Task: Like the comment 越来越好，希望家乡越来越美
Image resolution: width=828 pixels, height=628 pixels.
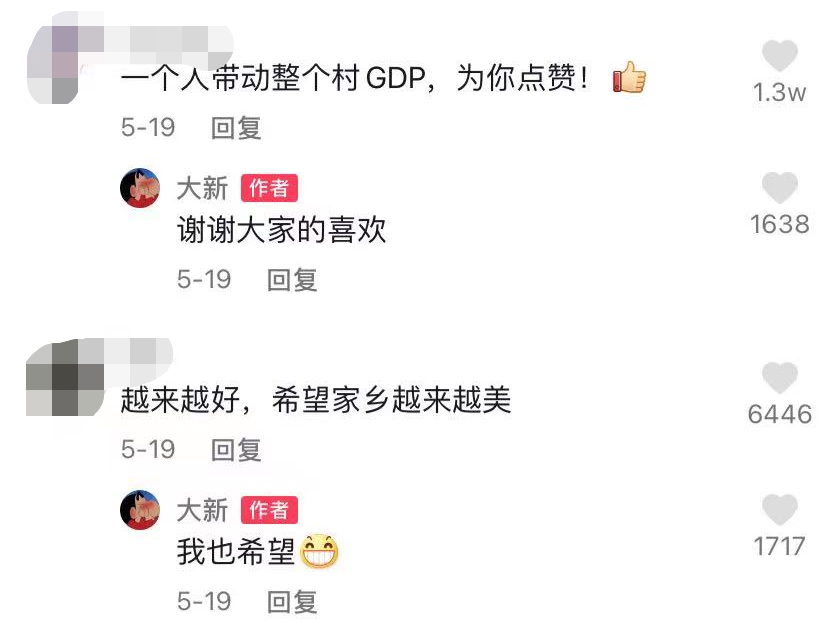Action: click(779, 378)
